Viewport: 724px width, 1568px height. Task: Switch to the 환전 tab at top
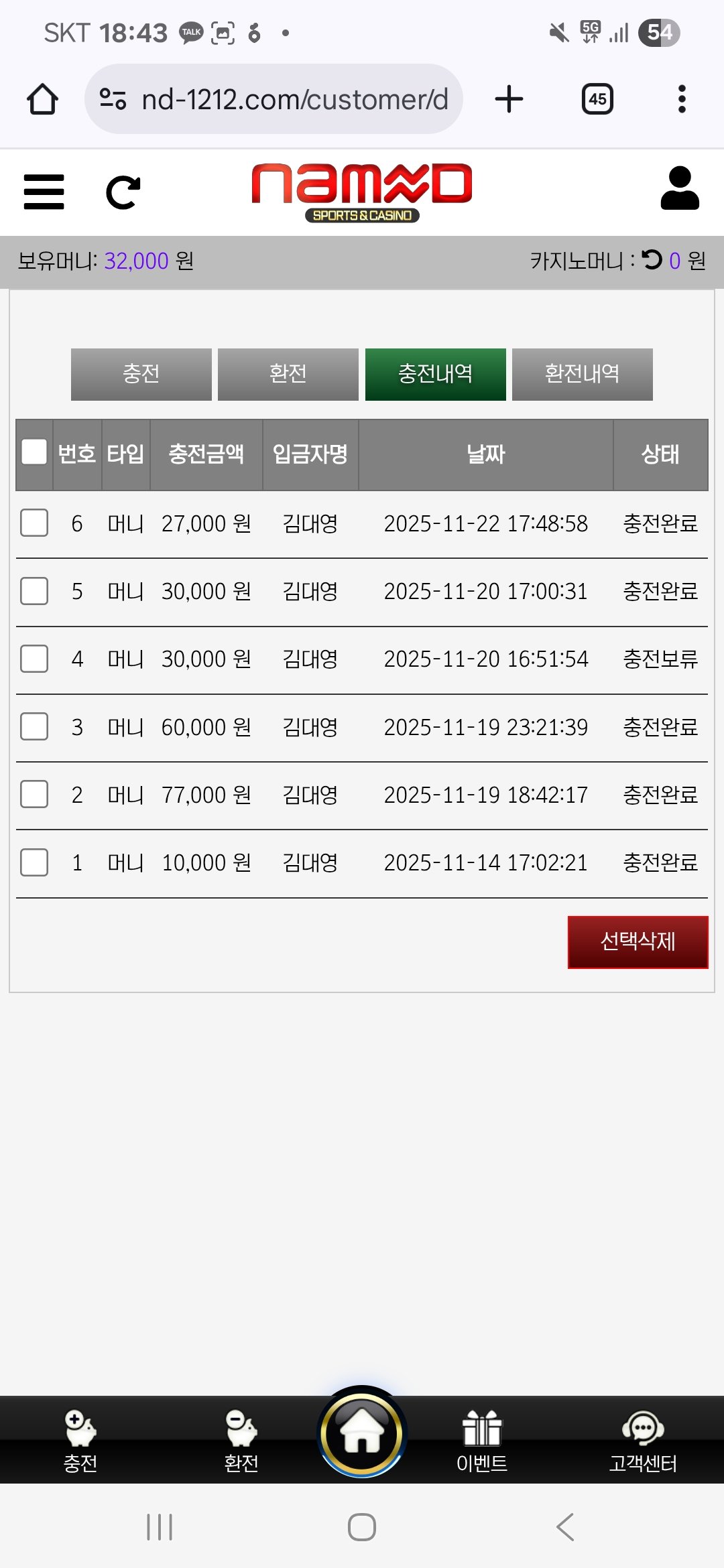(288, 374)
